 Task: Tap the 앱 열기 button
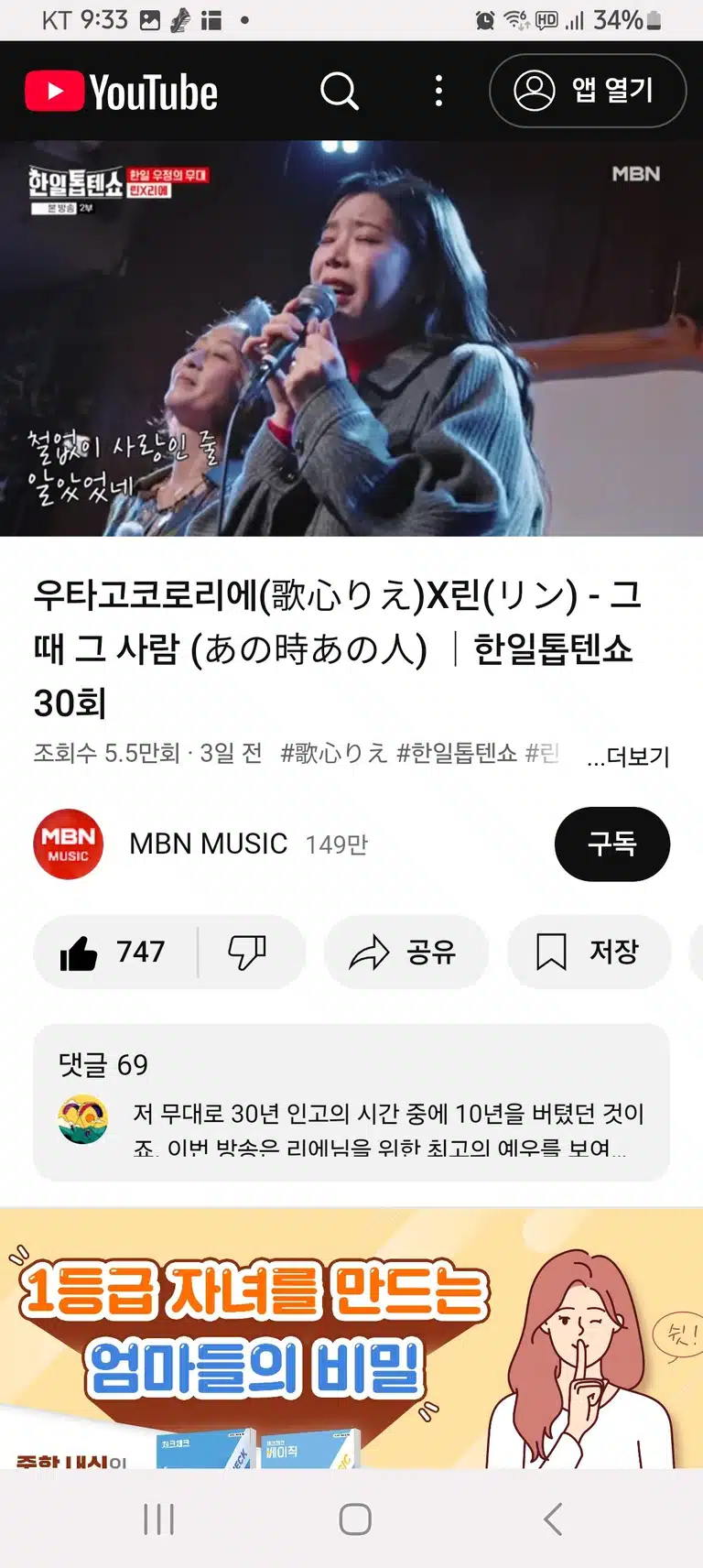(588, 91)
